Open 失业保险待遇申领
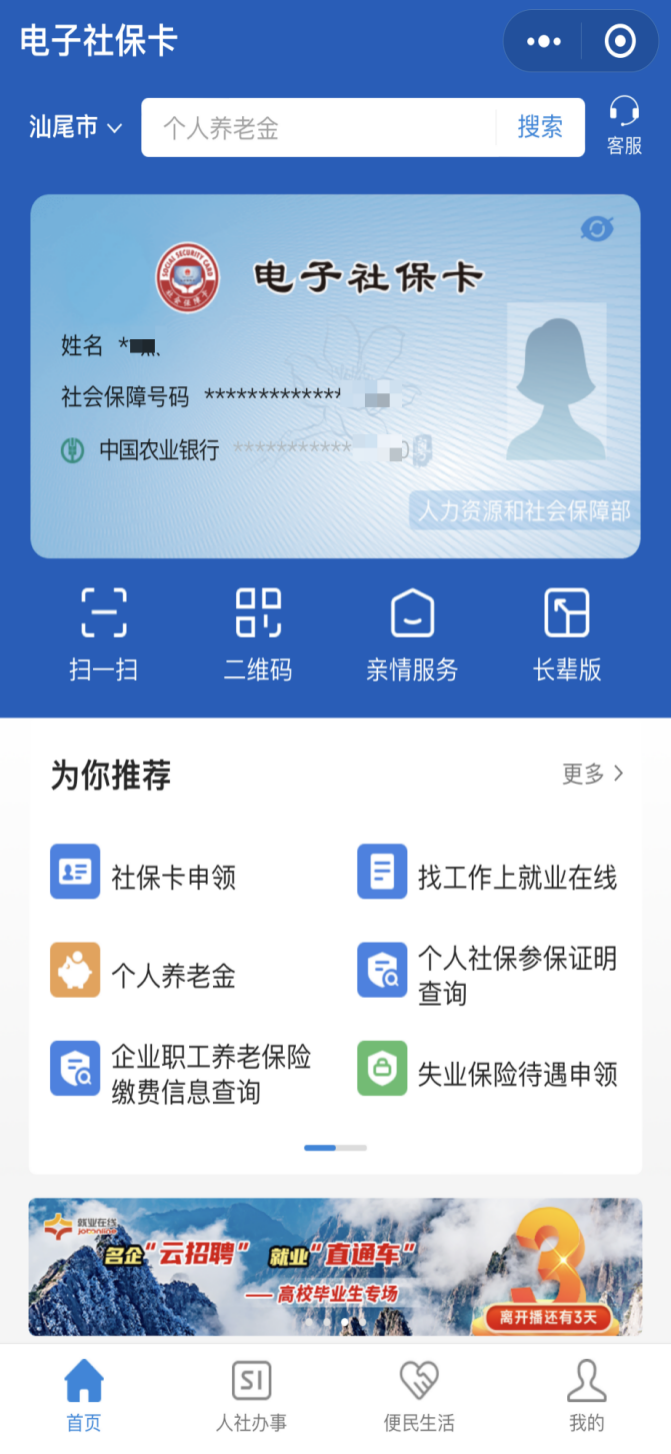The height and width of the screenshot is (1454, 671). [488, 1072]
